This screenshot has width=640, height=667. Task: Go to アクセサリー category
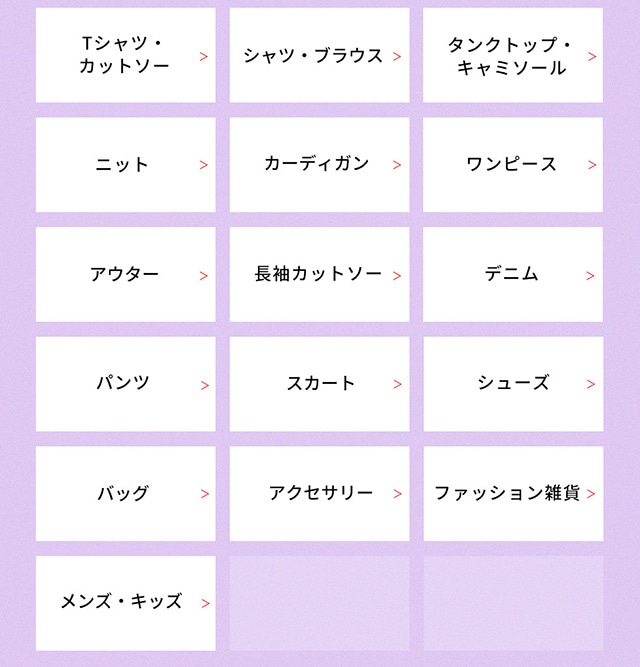click(x=319, y=493)
